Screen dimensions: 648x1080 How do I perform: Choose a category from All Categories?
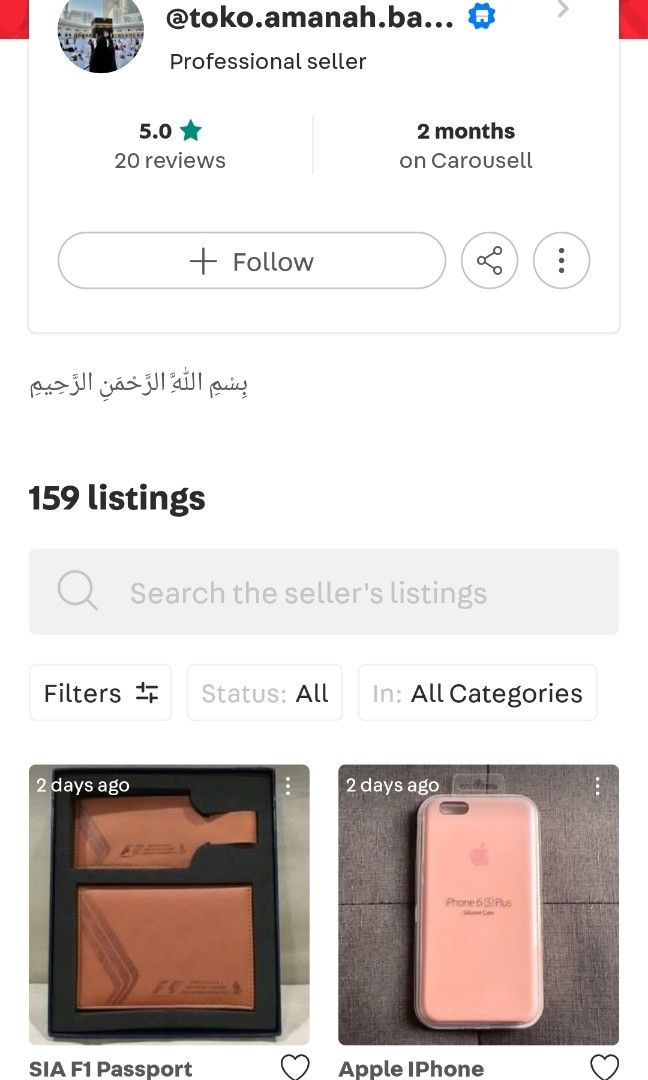coord(477,693)
